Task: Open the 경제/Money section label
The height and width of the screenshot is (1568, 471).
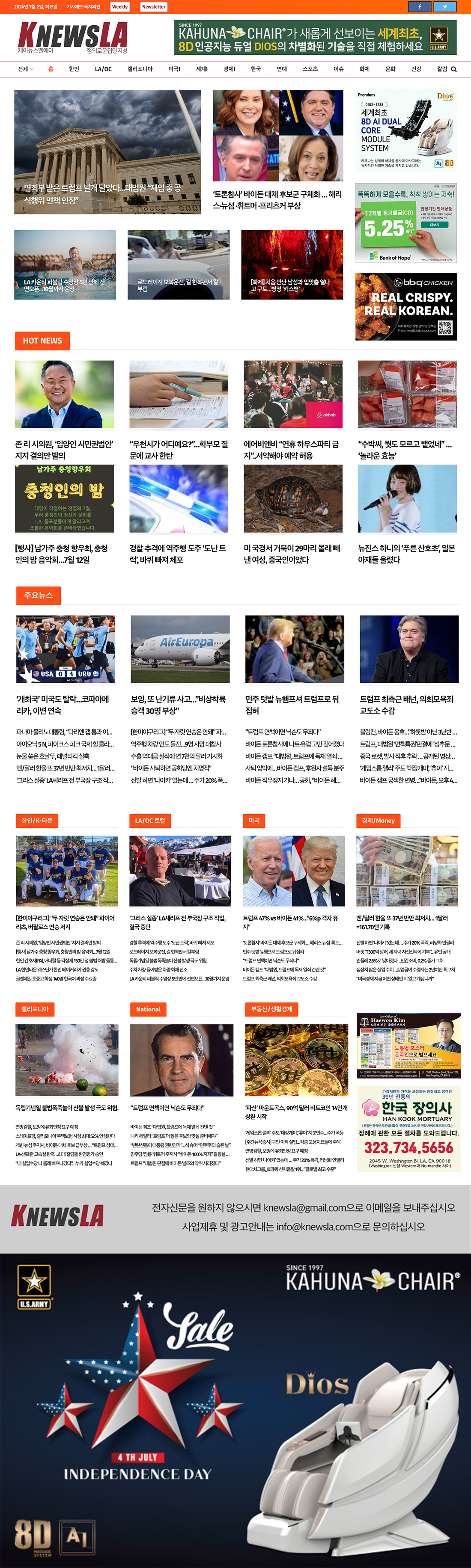Action: click(378, 821)
